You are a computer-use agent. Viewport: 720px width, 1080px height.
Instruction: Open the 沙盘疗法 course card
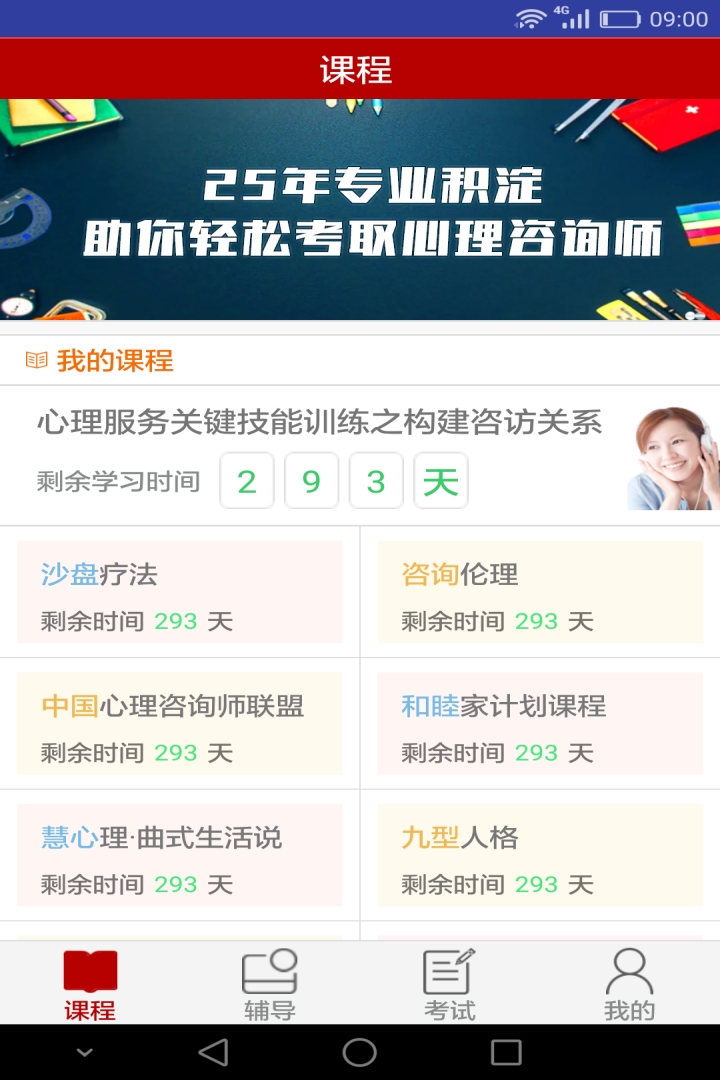(x=180, y=592)
